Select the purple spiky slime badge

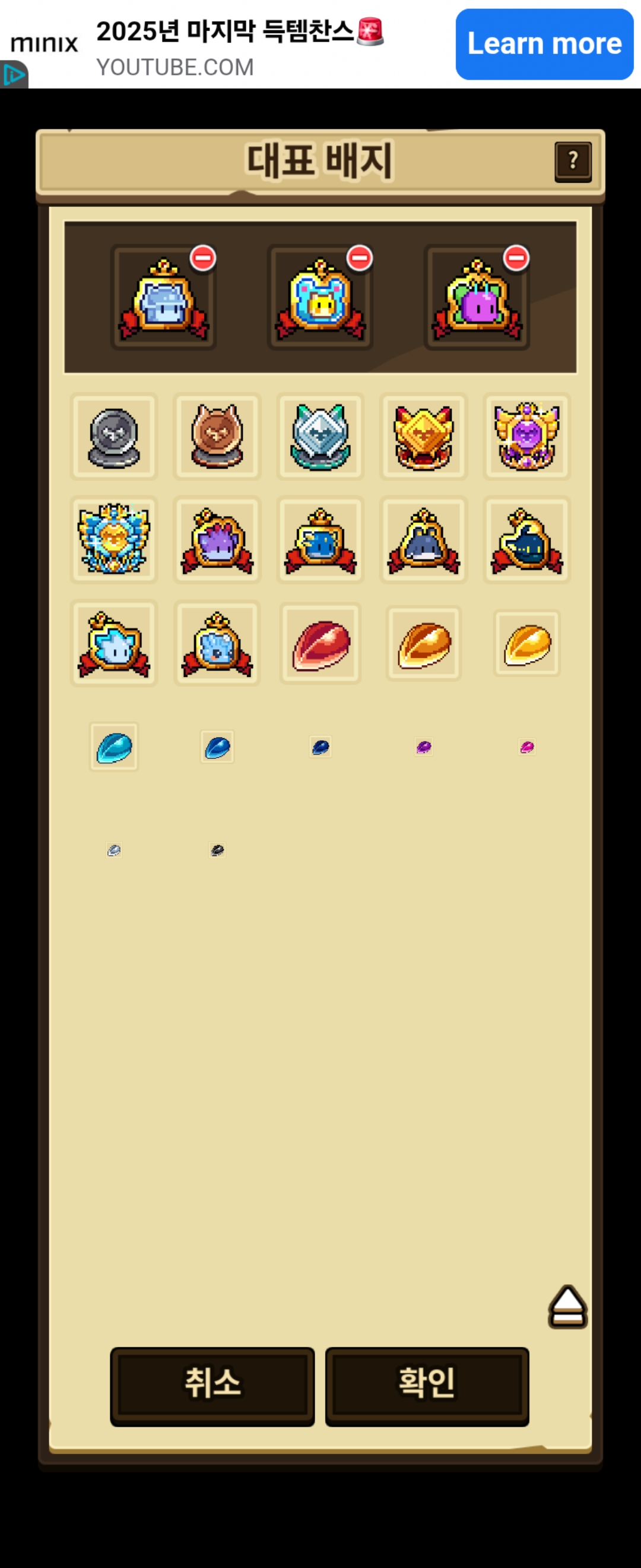pos(217,540)
